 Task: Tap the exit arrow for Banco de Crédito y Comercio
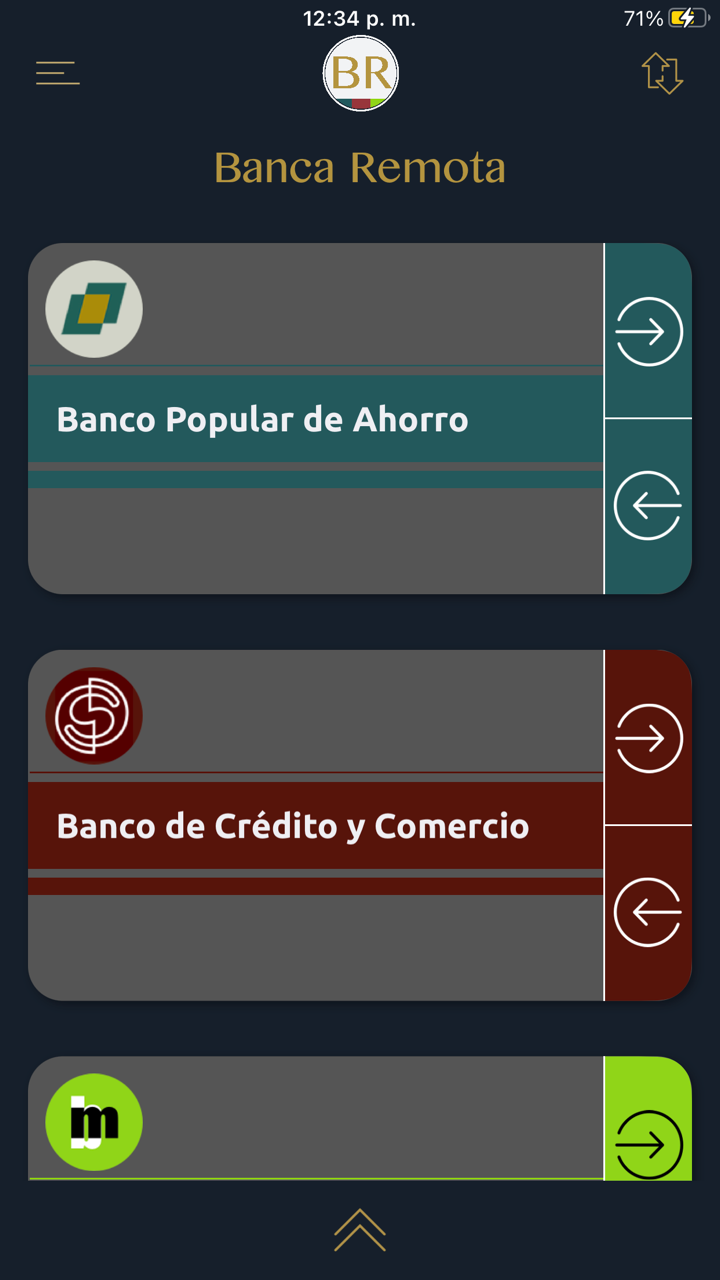coord(648,911)
